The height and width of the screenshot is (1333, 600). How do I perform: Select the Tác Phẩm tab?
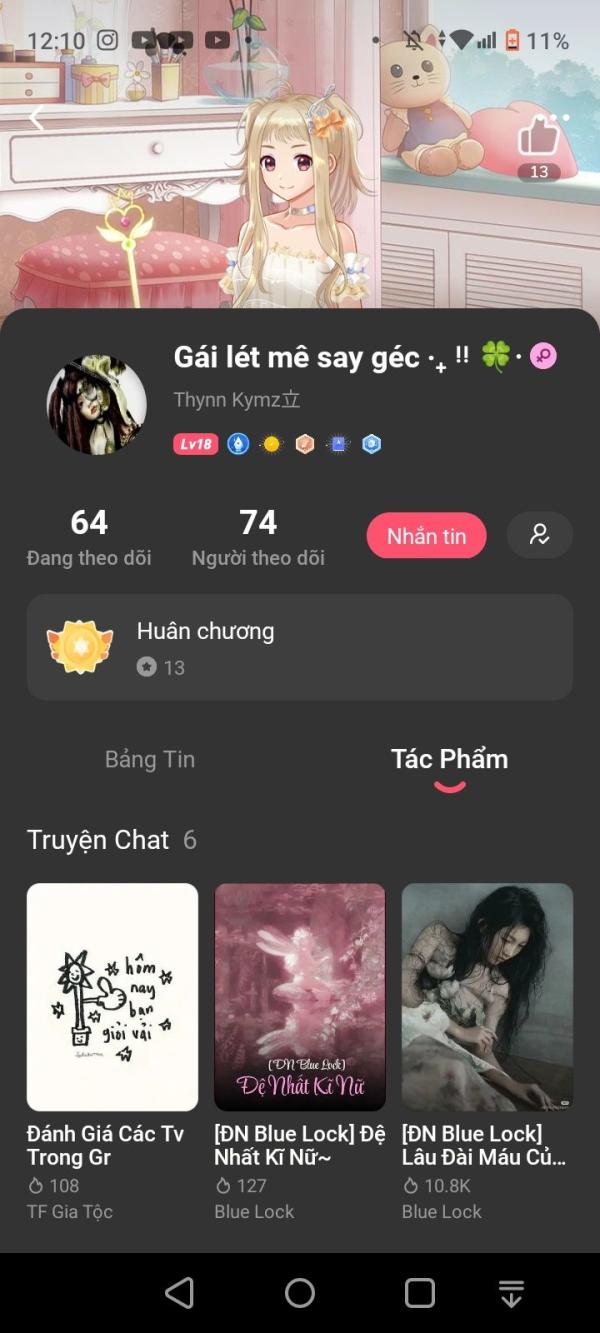click(449, 759)
